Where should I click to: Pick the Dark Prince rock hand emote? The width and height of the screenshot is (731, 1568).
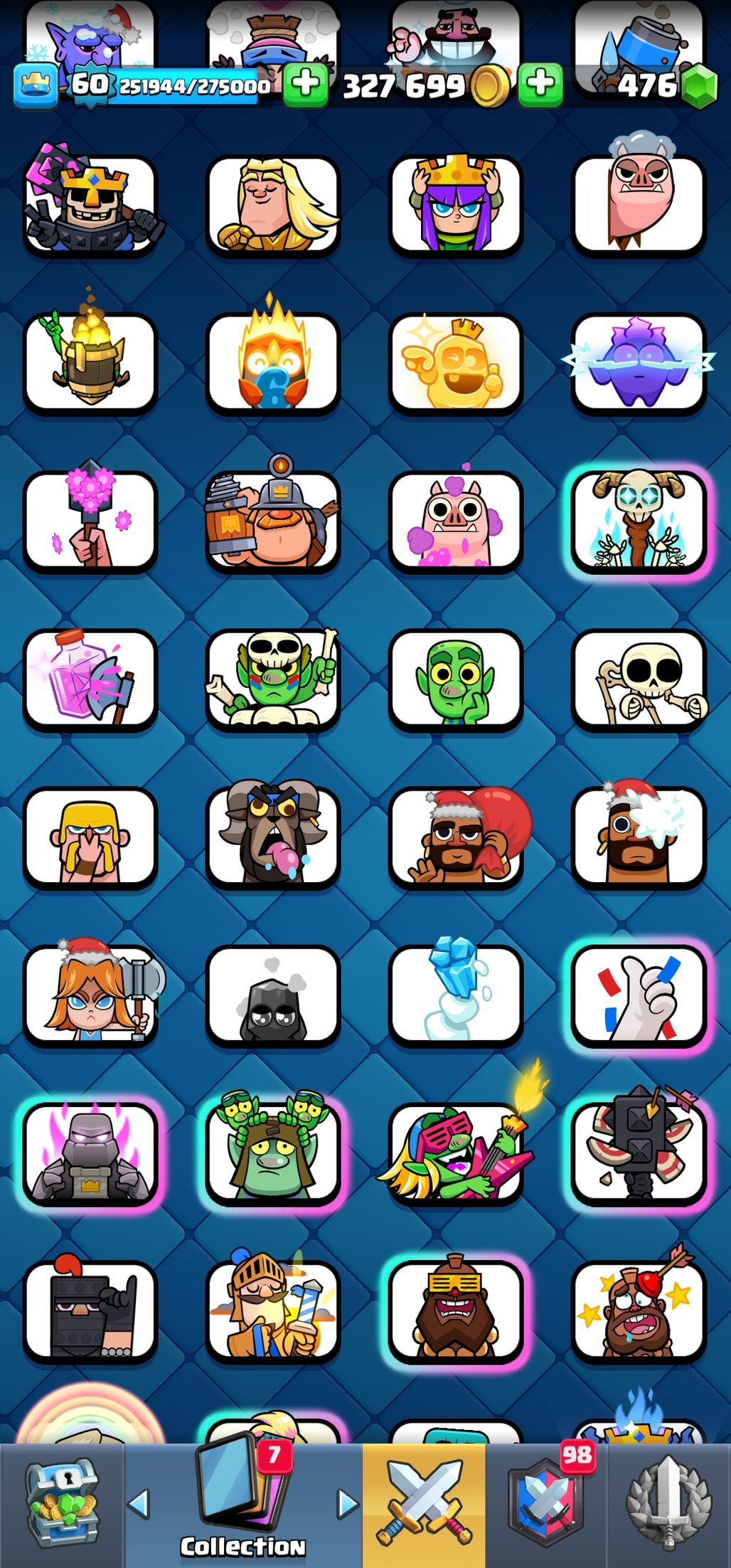90,1311
